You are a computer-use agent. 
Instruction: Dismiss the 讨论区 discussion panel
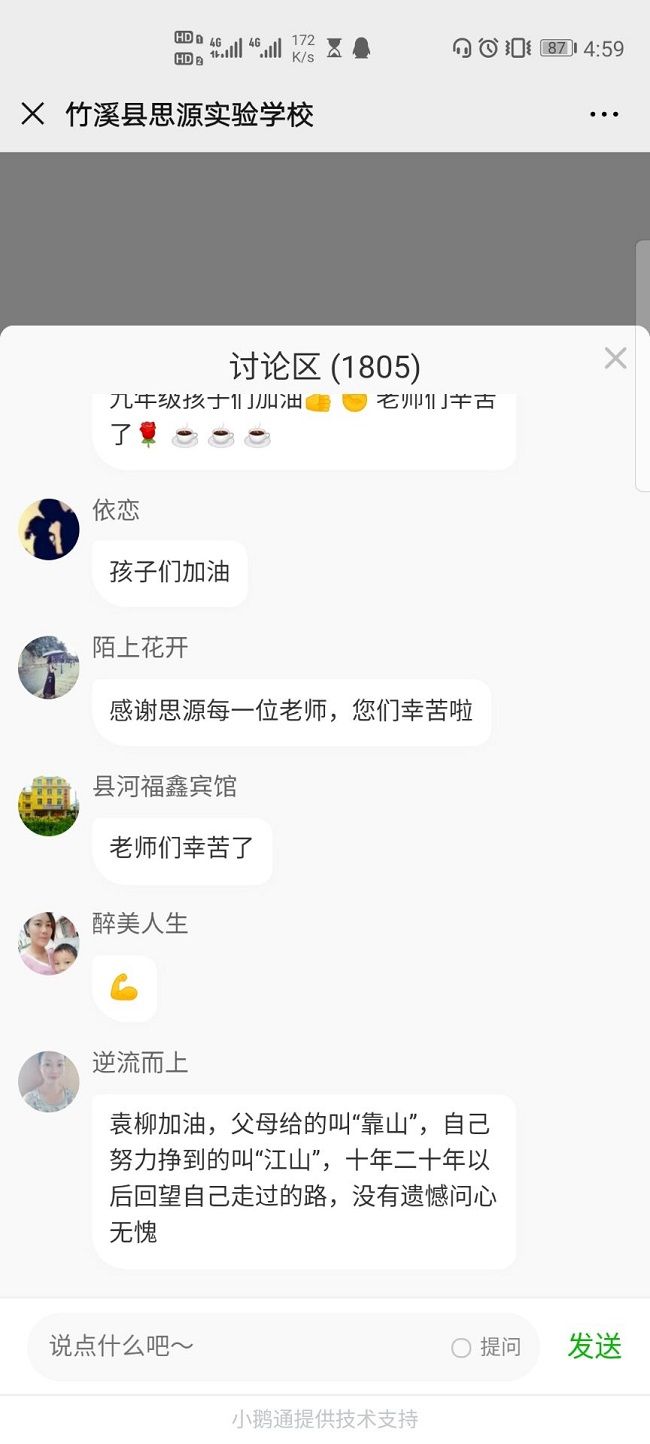click(x=615, y=358)
